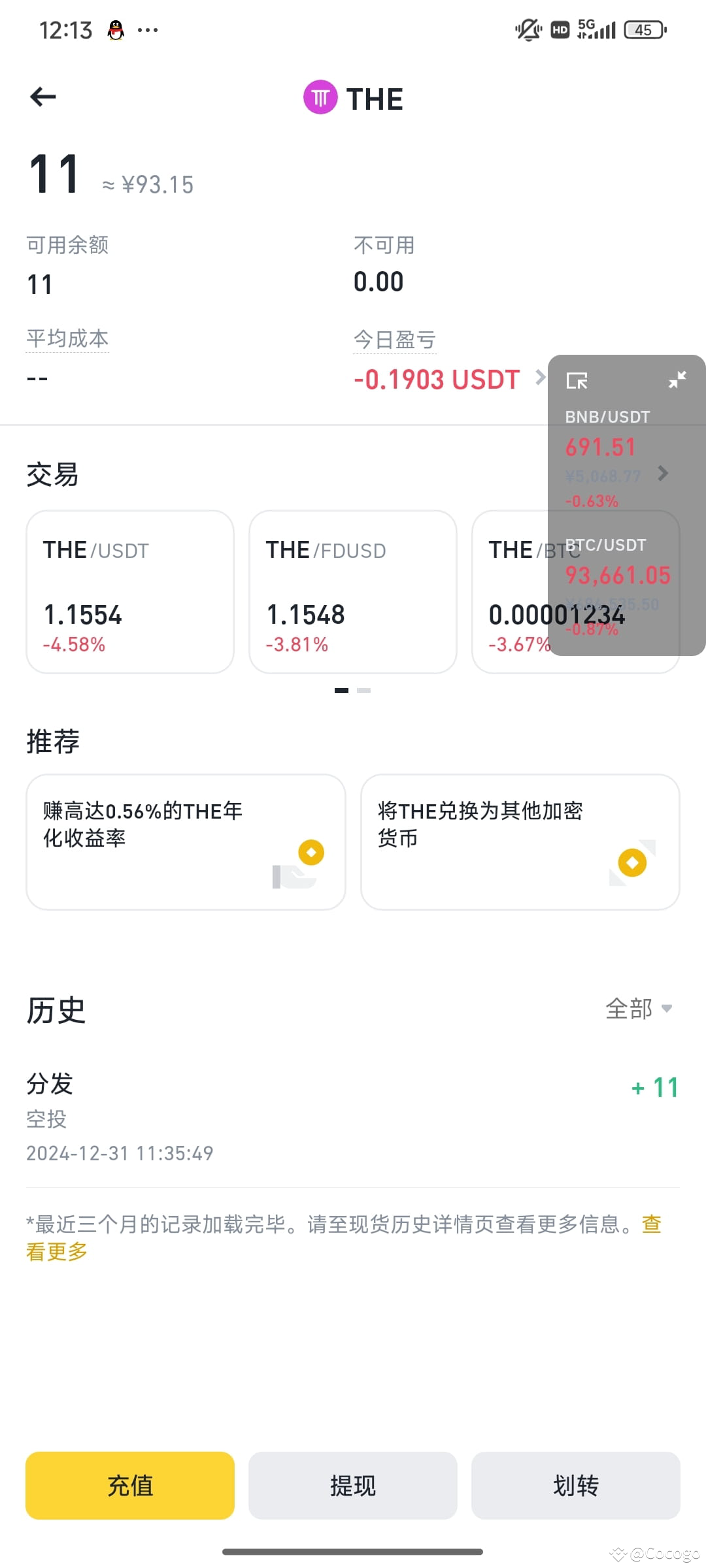
Task: Collapse the floating price ticker widget
Action: 678,380
